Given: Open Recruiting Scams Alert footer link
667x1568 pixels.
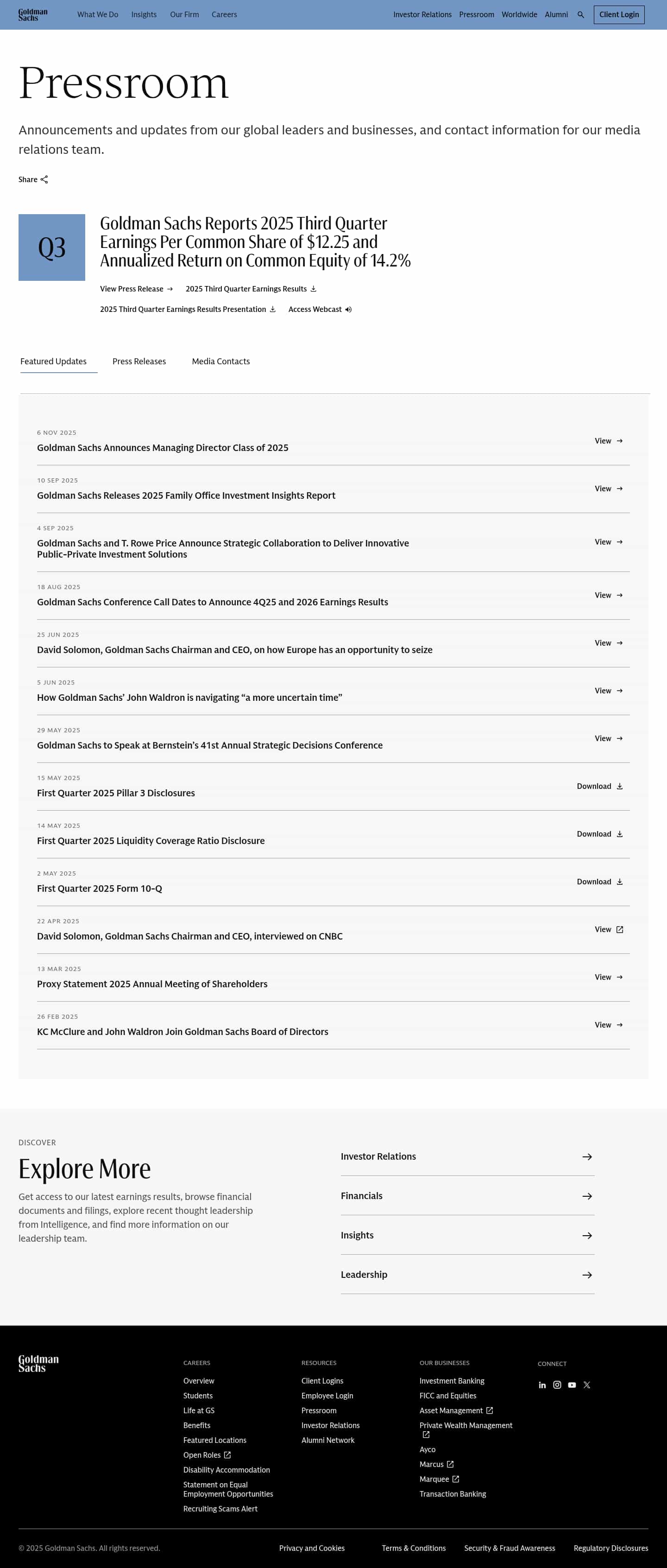Looking at the screenshot, I should [220, 1508].
